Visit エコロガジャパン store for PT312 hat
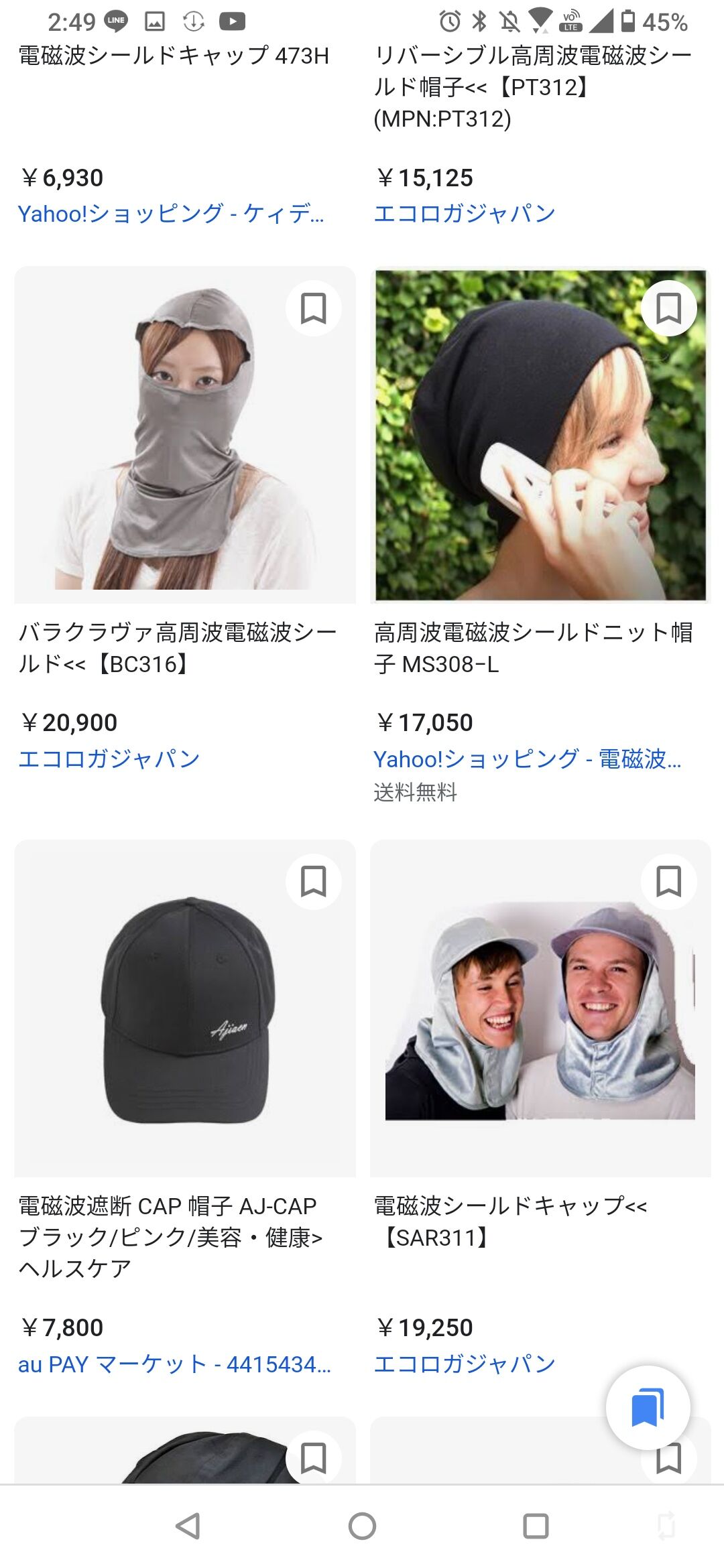 (x=465, y=214)
